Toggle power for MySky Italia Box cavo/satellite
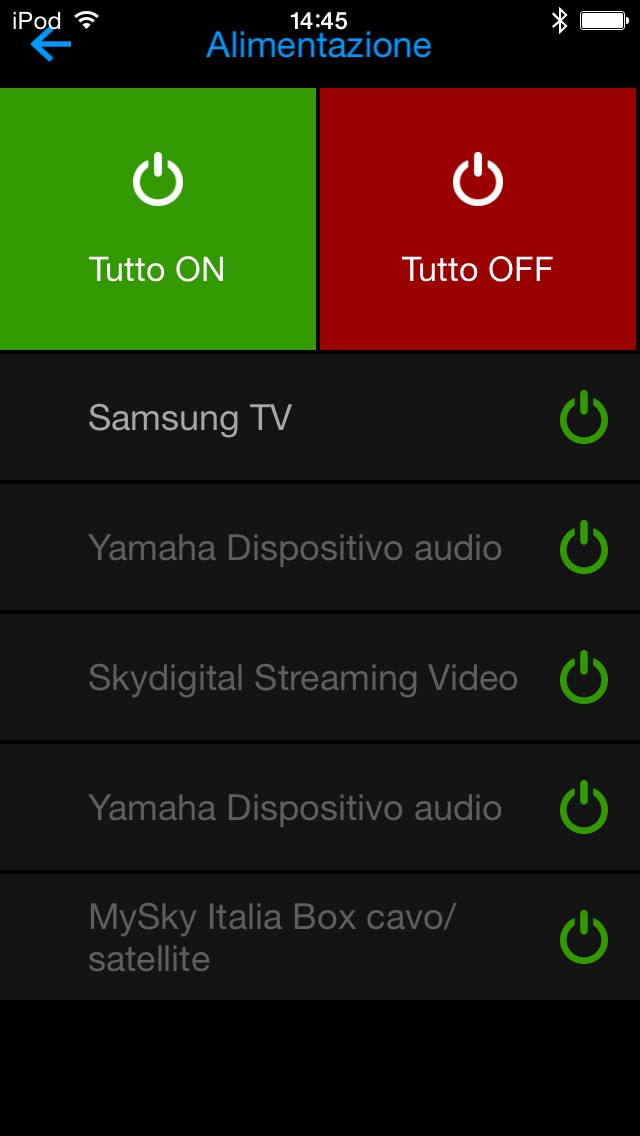 click(583, 938)
